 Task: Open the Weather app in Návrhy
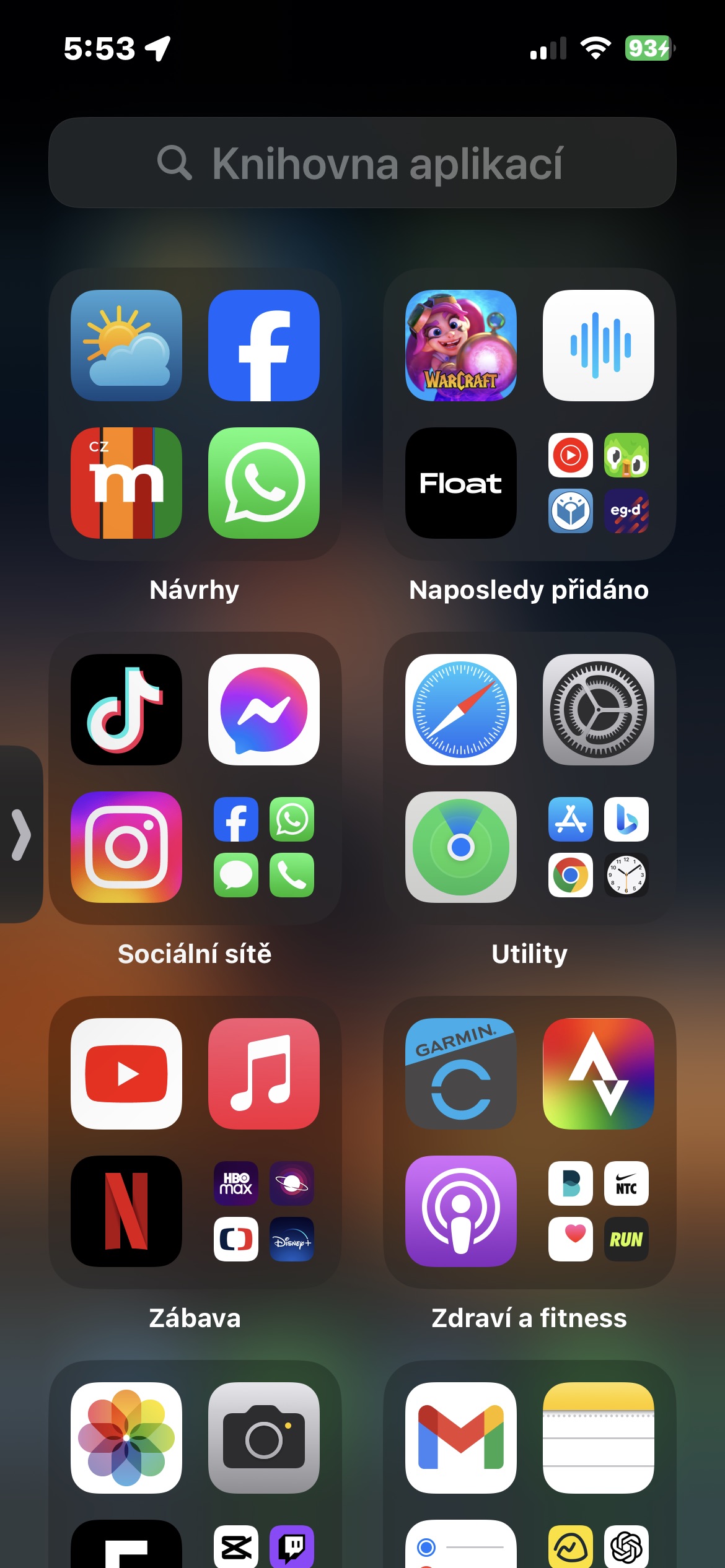(x=126, y=346)
